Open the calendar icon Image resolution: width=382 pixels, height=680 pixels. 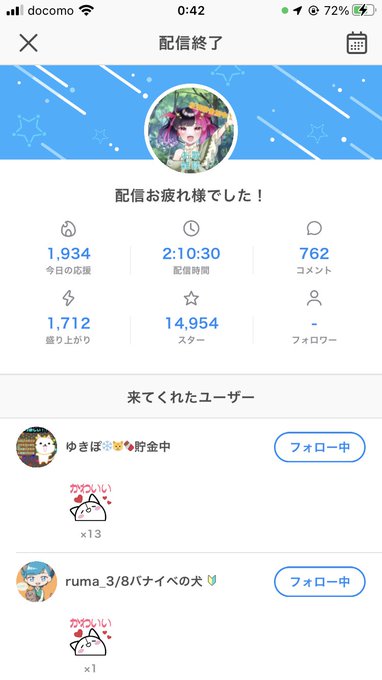pyautogui.click(x=357, y=43)
